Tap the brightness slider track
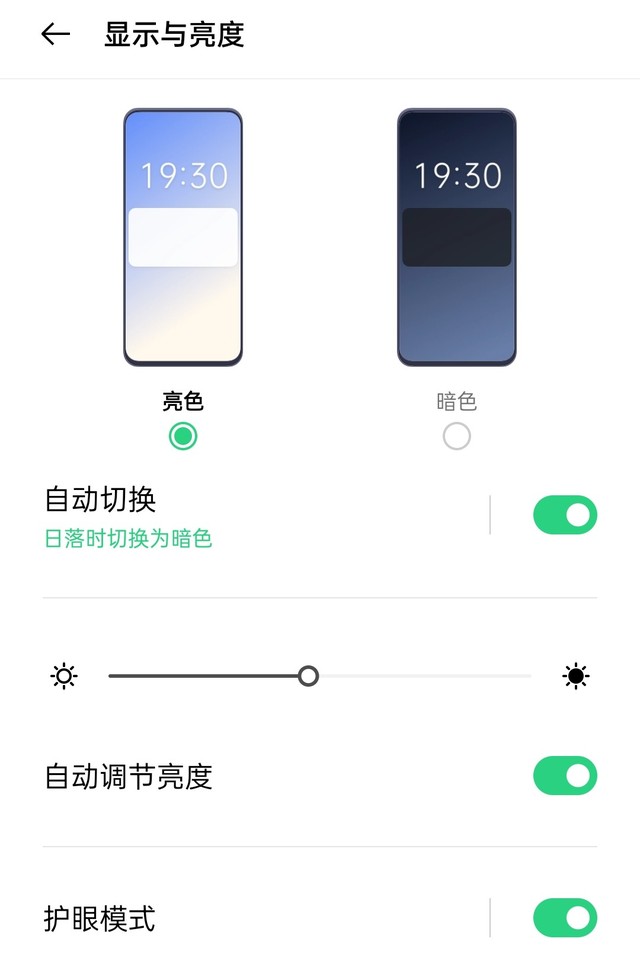Screen dimensions: 640x977 tap(420, 676)
